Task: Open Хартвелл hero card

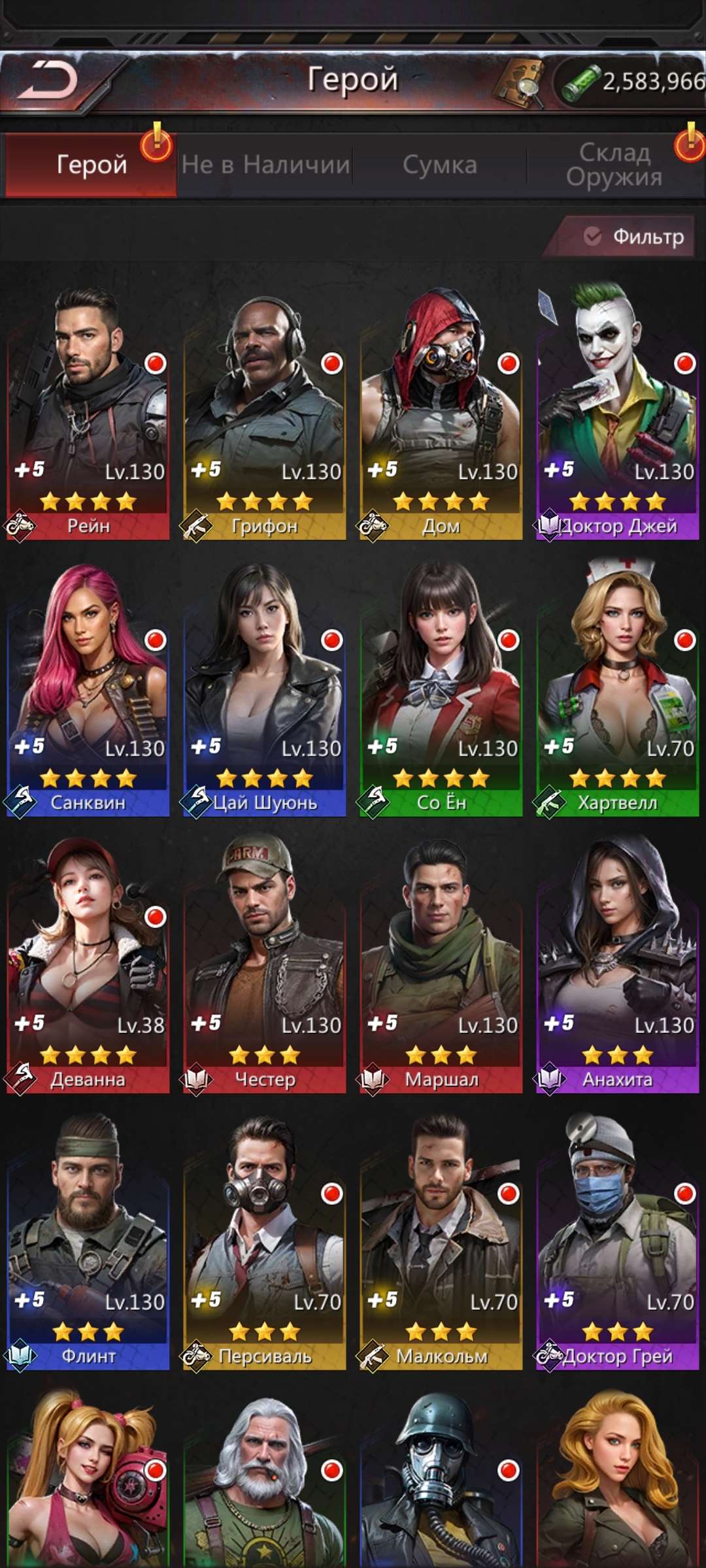Action: coord(618,689)
